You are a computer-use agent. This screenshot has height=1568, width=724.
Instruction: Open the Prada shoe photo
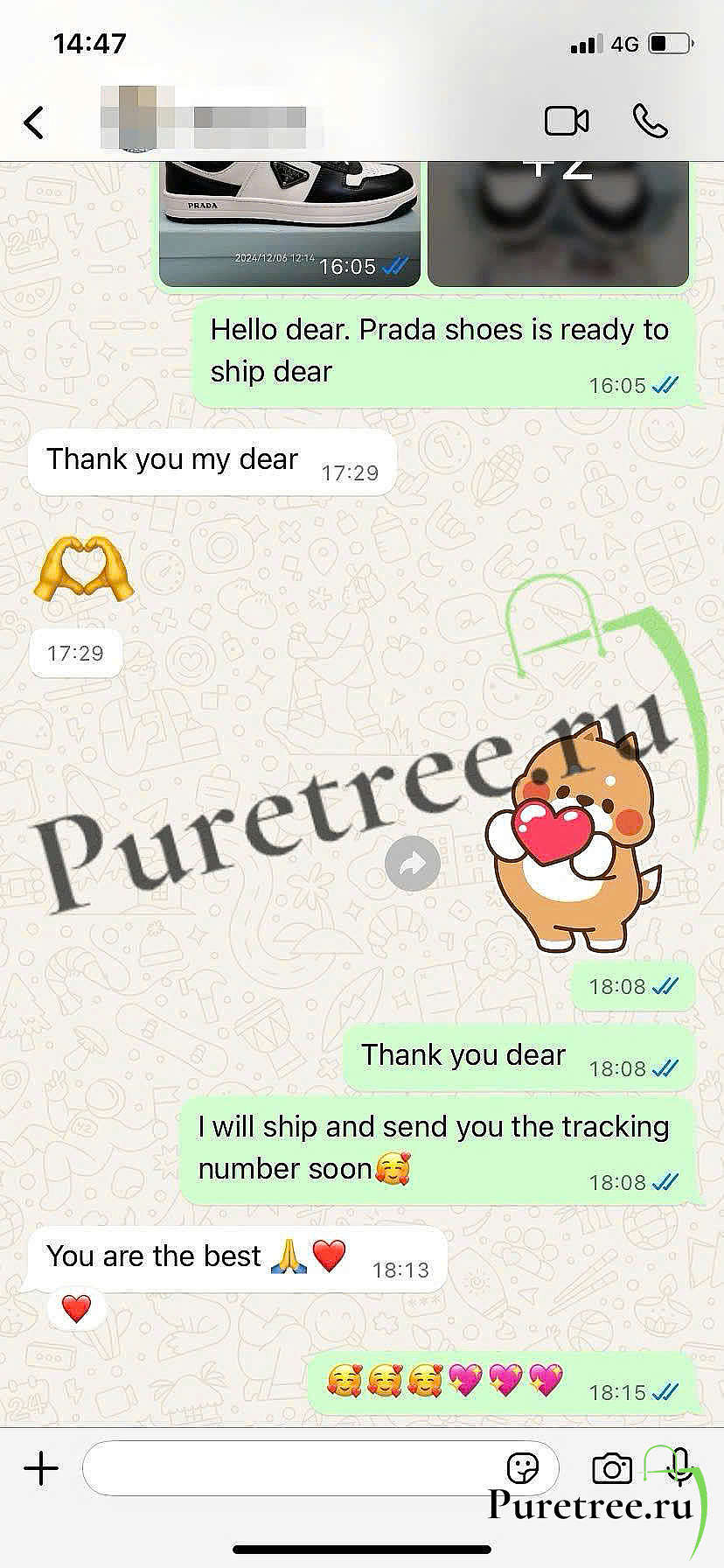click(x=289, y=224)
